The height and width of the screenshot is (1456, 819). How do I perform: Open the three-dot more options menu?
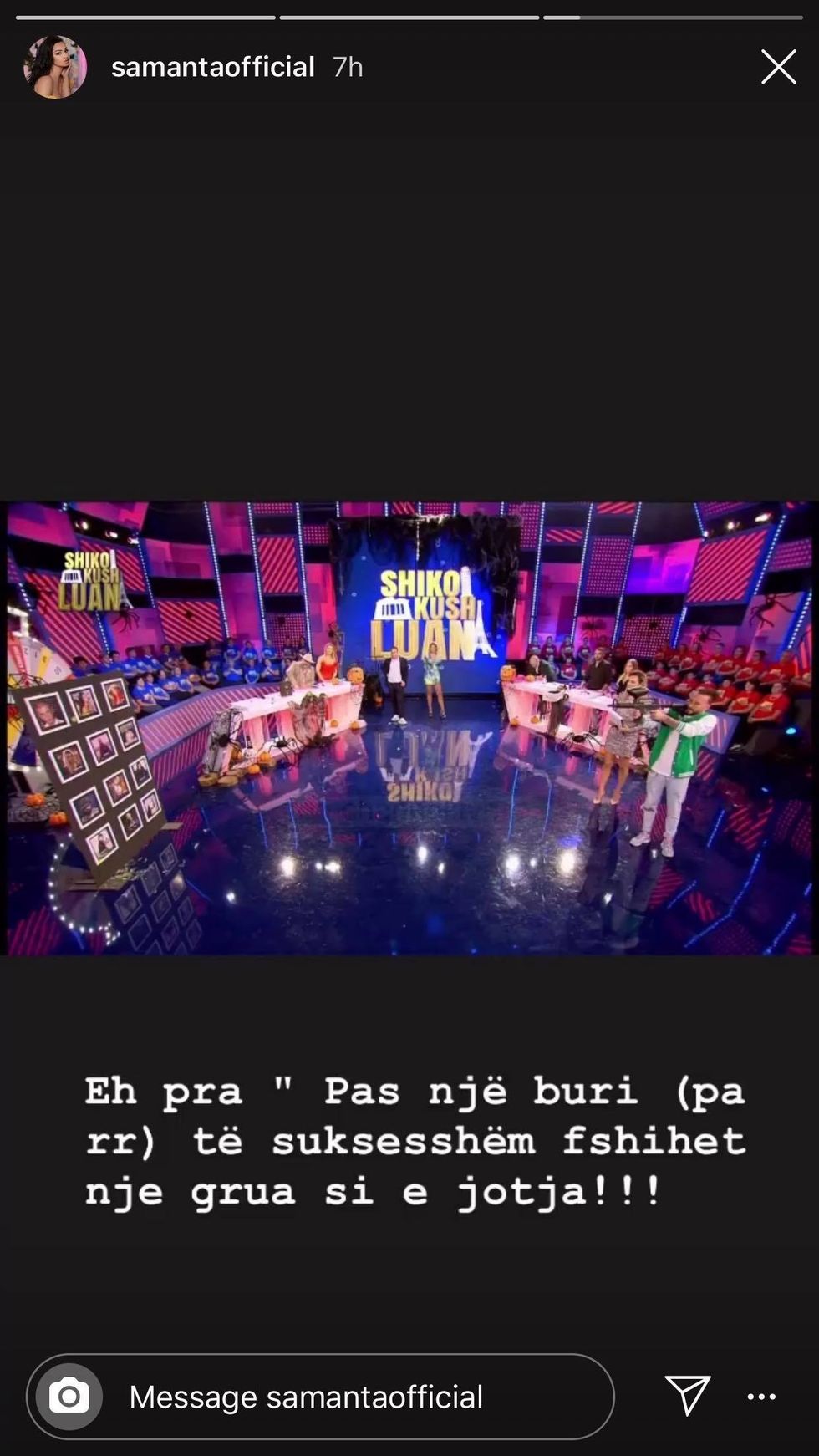coord(761,1396)
